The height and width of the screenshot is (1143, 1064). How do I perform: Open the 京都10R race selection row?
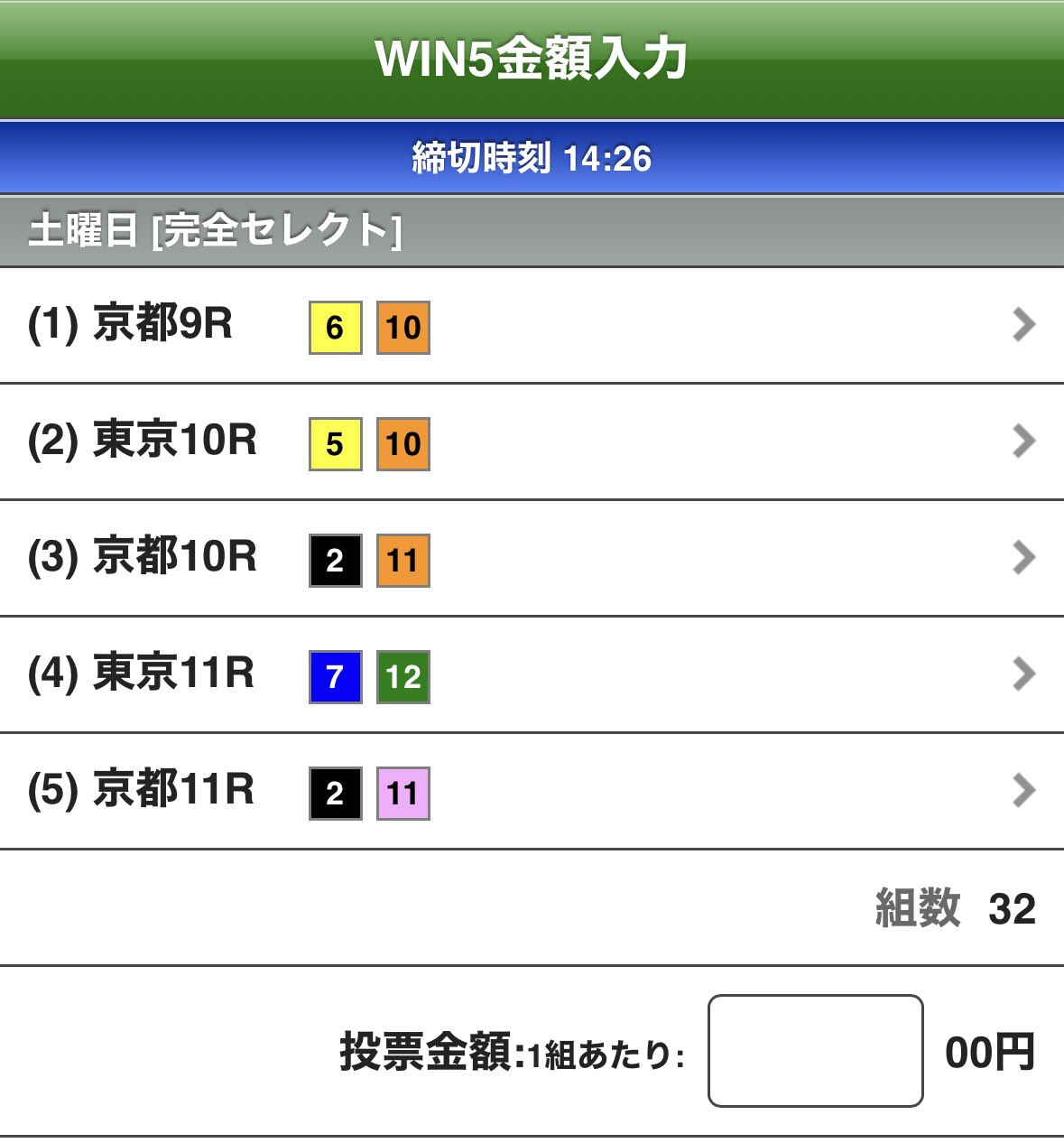(532, 559)
